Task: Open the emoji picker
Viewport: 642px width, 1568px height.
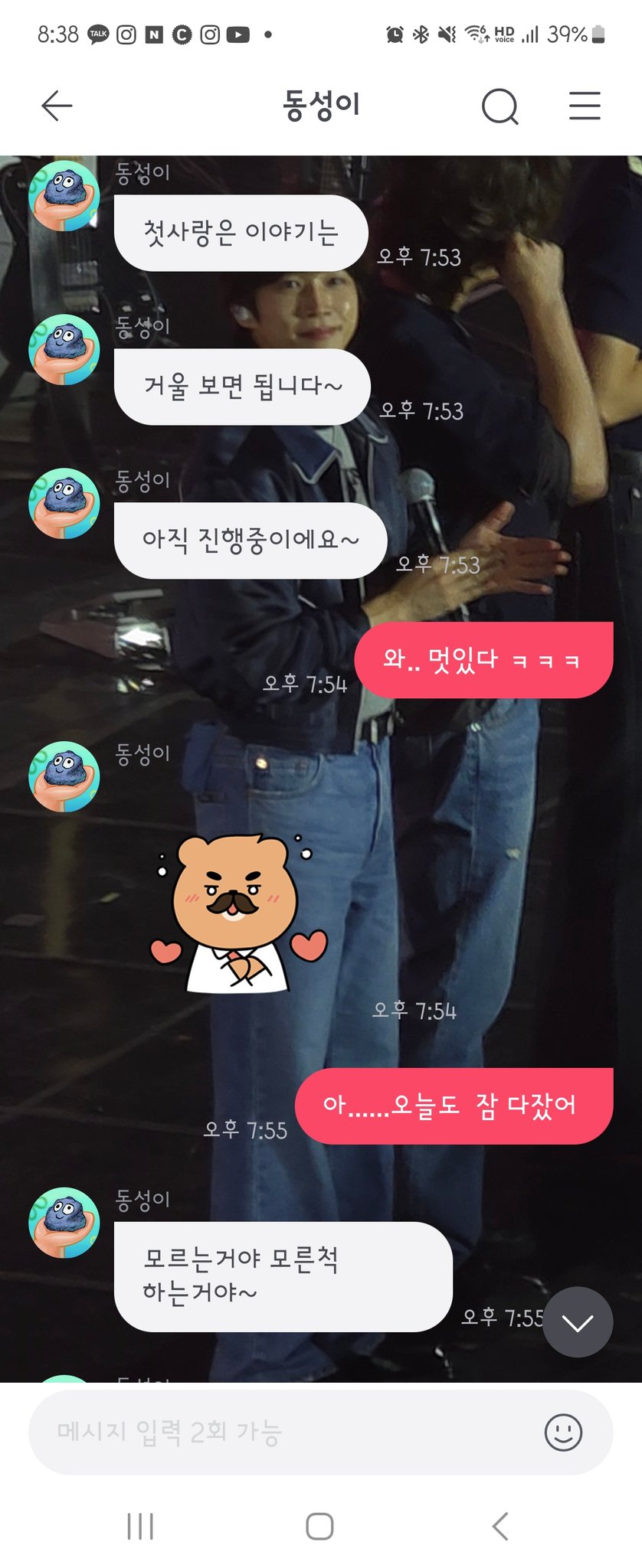Action: point(563,1432)
